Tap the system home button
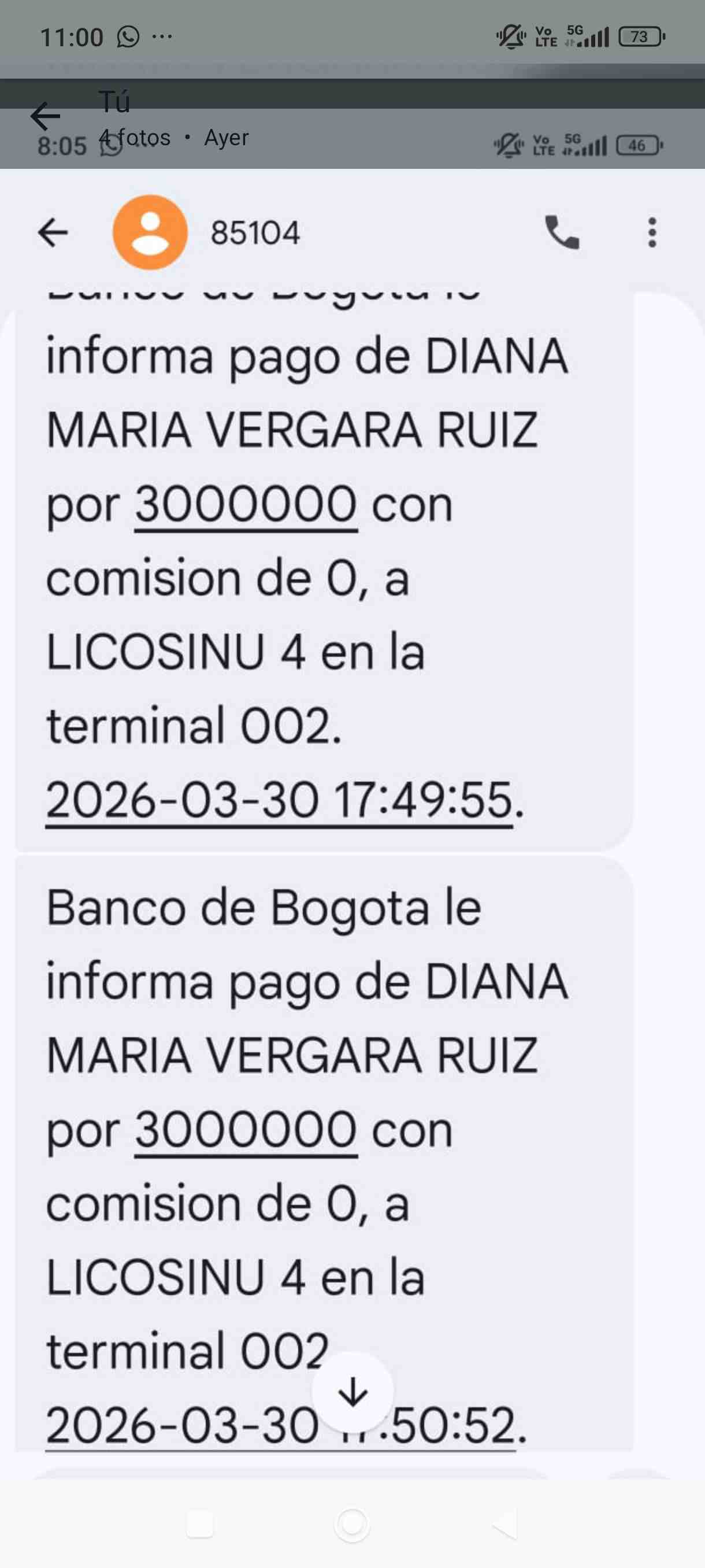Screen dimensions: 705x1568 [x=352, y=1525]
